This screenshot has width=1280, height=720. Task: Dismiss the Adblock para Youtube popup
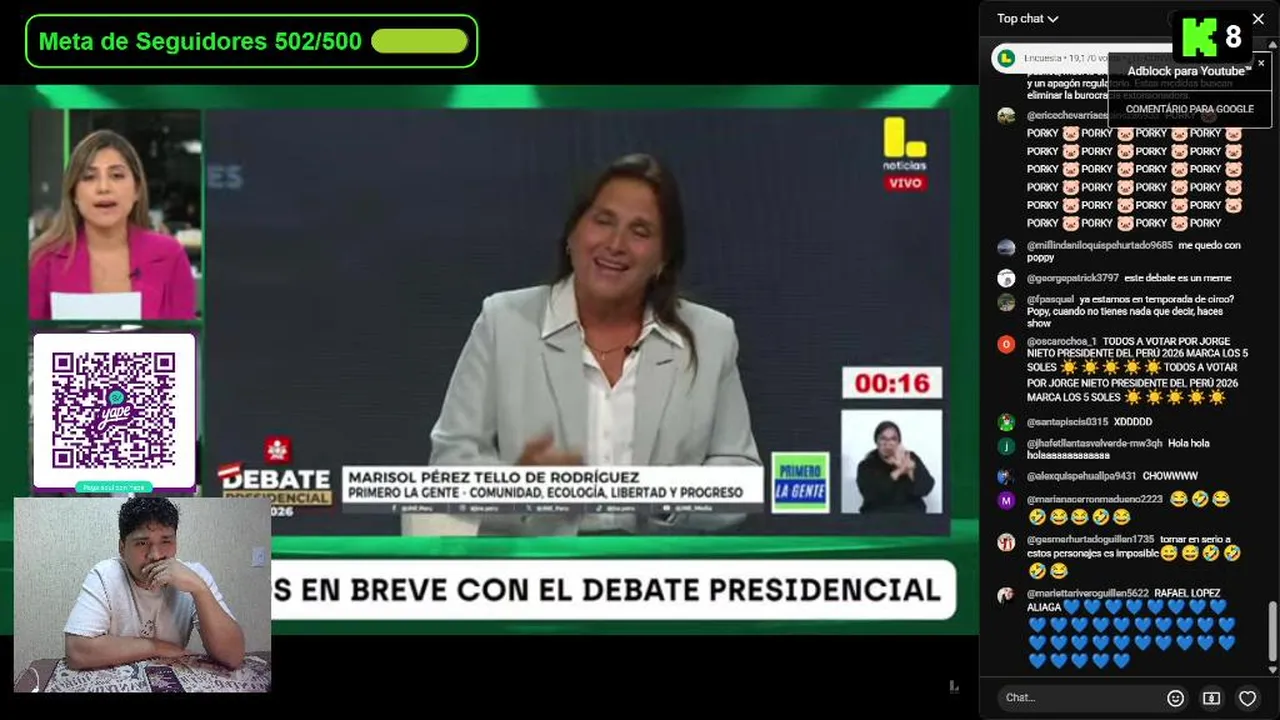click(x=1261, y=63)
